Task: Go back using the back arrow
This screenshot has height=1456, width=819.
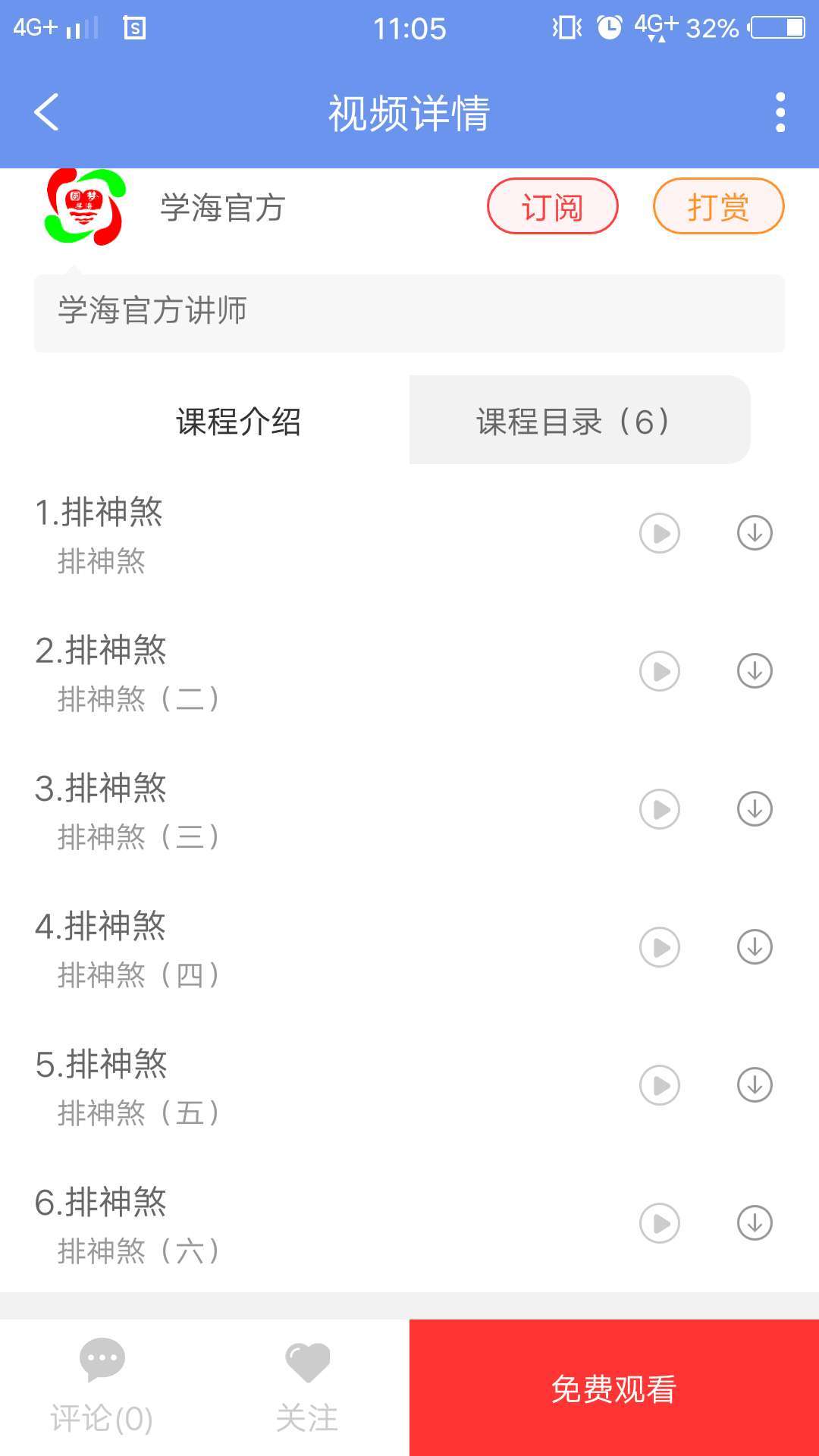Action: click(44, 112)
